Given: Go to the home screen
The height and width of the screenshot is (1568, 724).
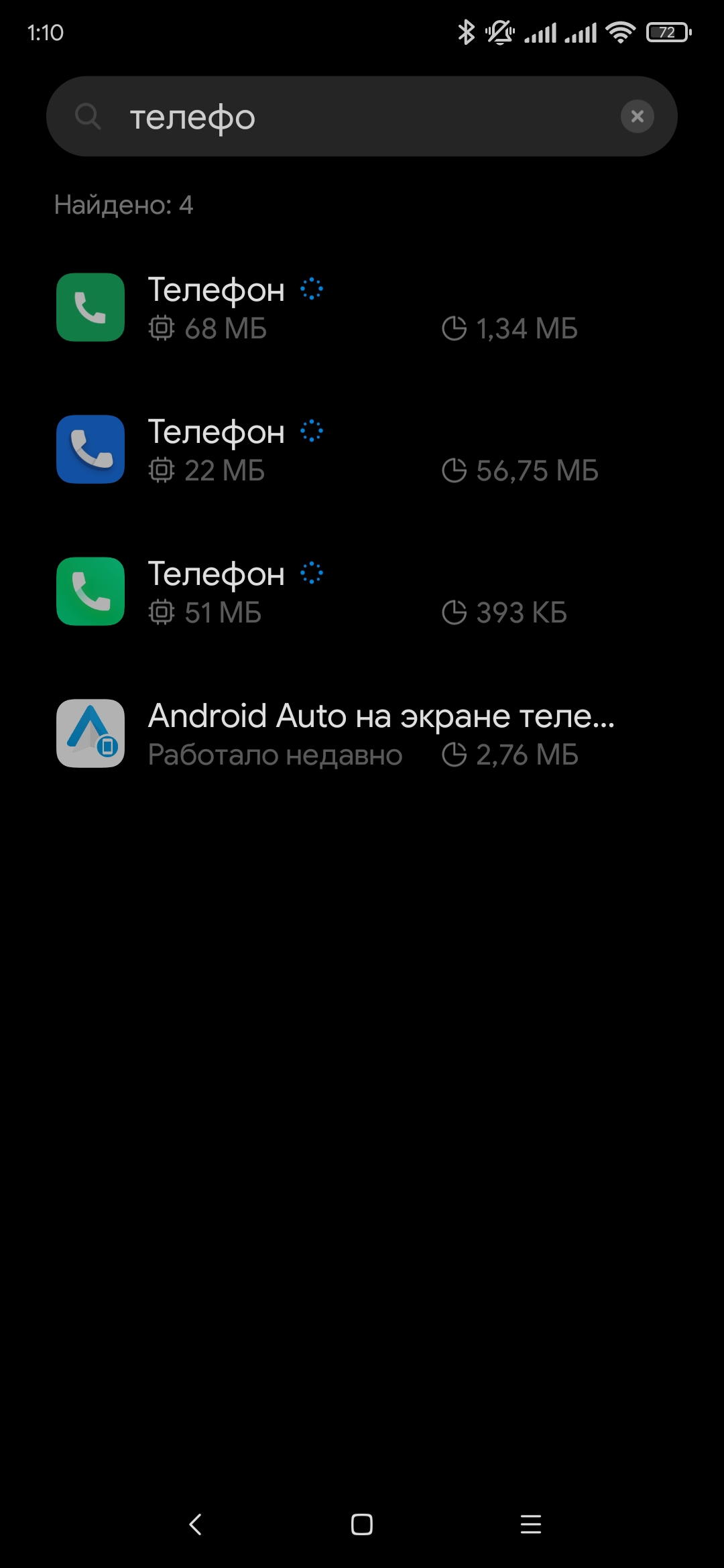Looking at the screenshot, I should click(x=362, y=1524).
